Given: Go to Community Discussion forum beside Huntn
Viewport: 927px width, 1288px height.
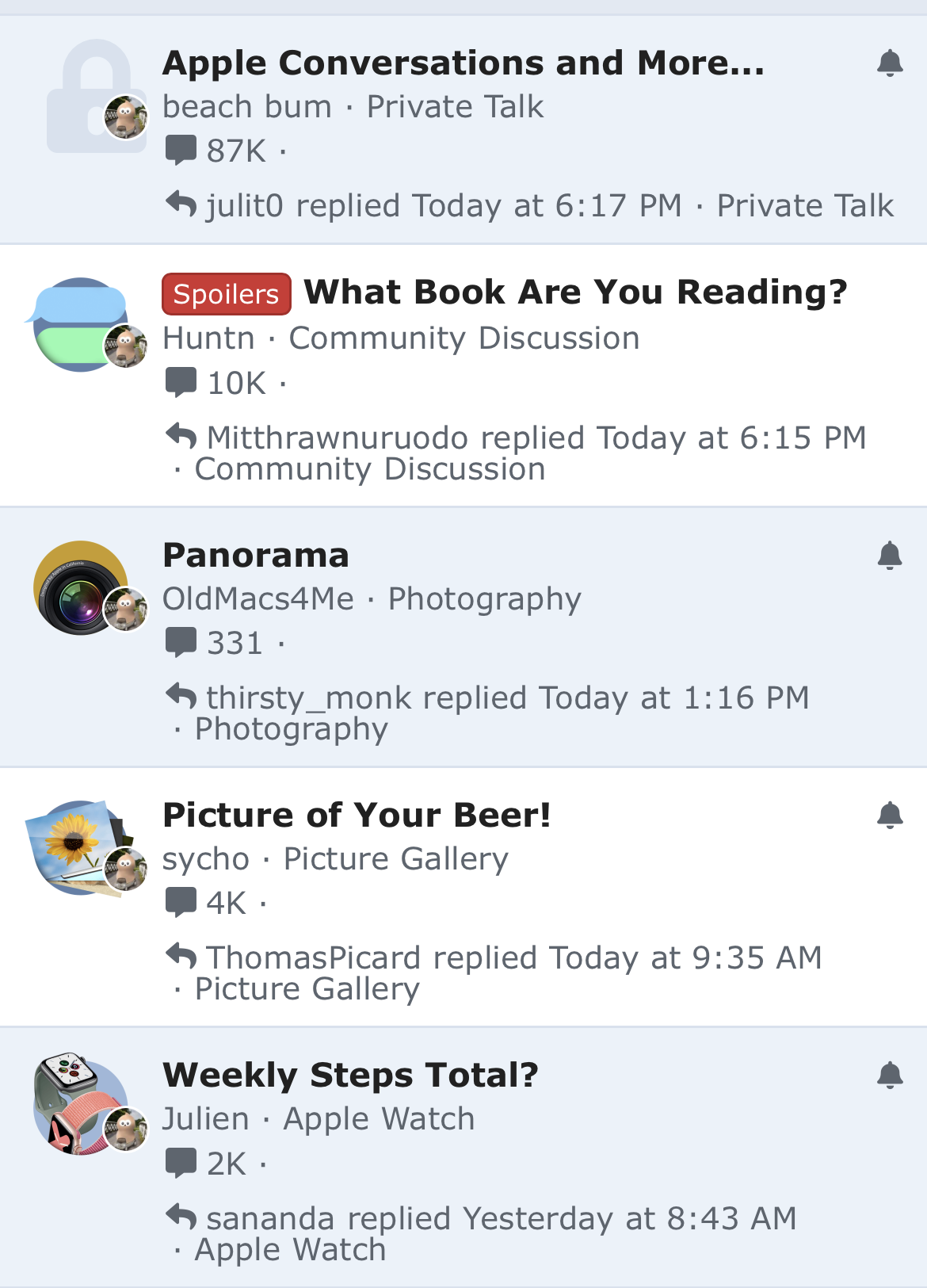Looking at the screenshot, I should [463, 338].
